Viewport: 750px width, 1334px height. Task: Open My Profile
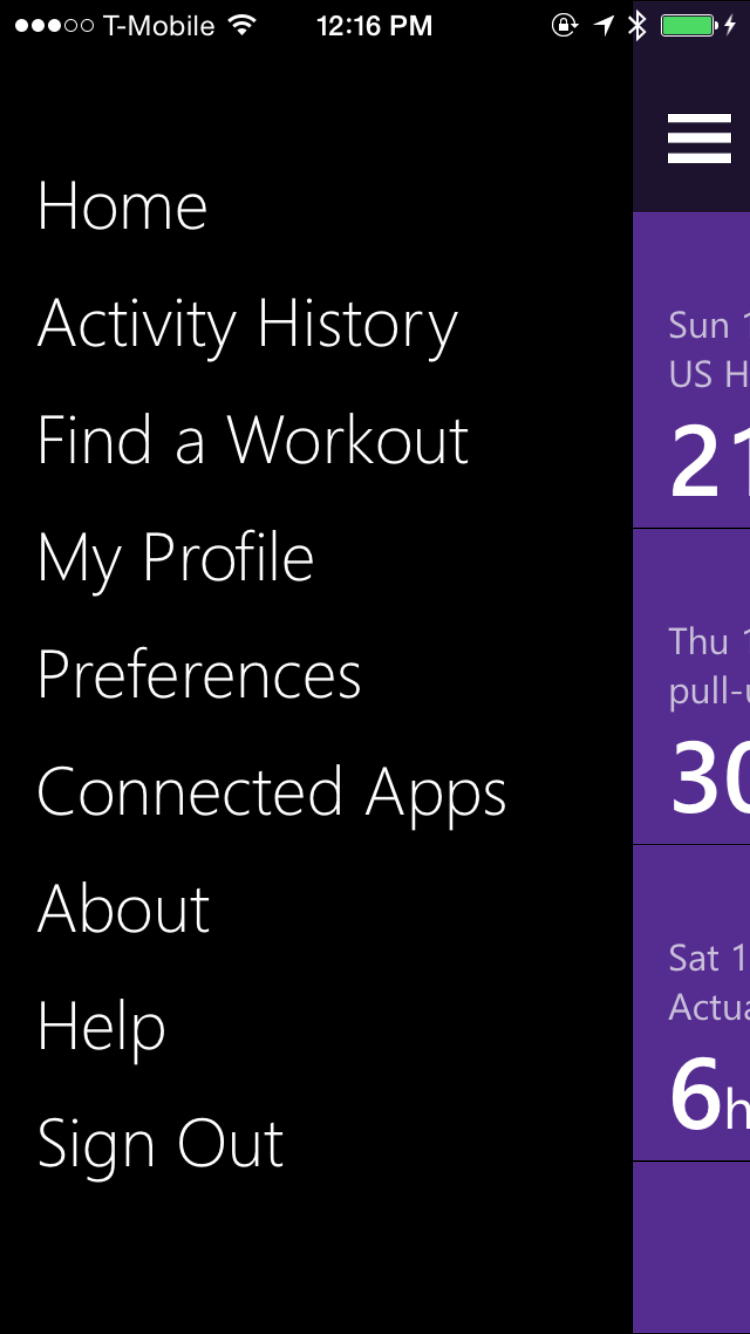tap(176, 559)
